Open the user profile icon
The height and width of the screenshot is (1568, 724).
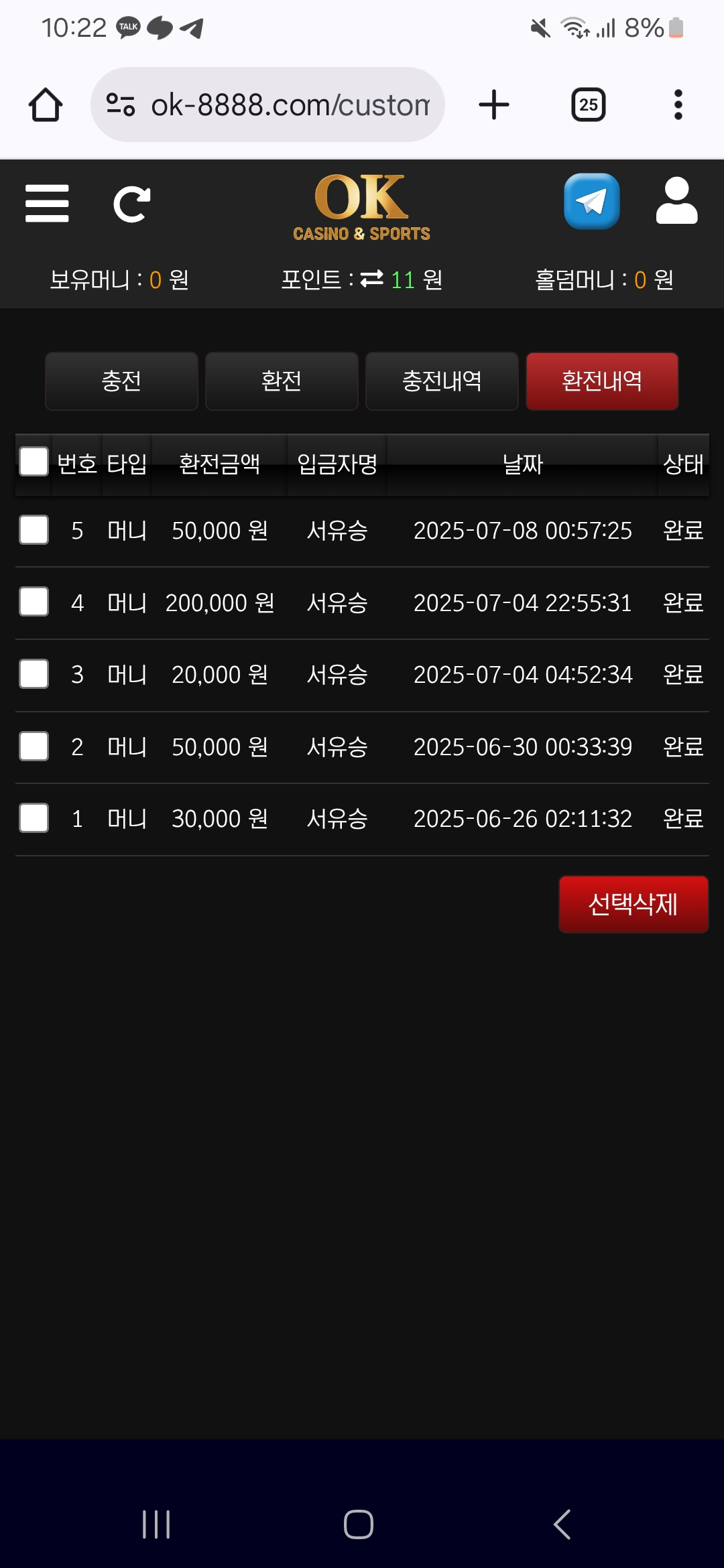[676, 200]
